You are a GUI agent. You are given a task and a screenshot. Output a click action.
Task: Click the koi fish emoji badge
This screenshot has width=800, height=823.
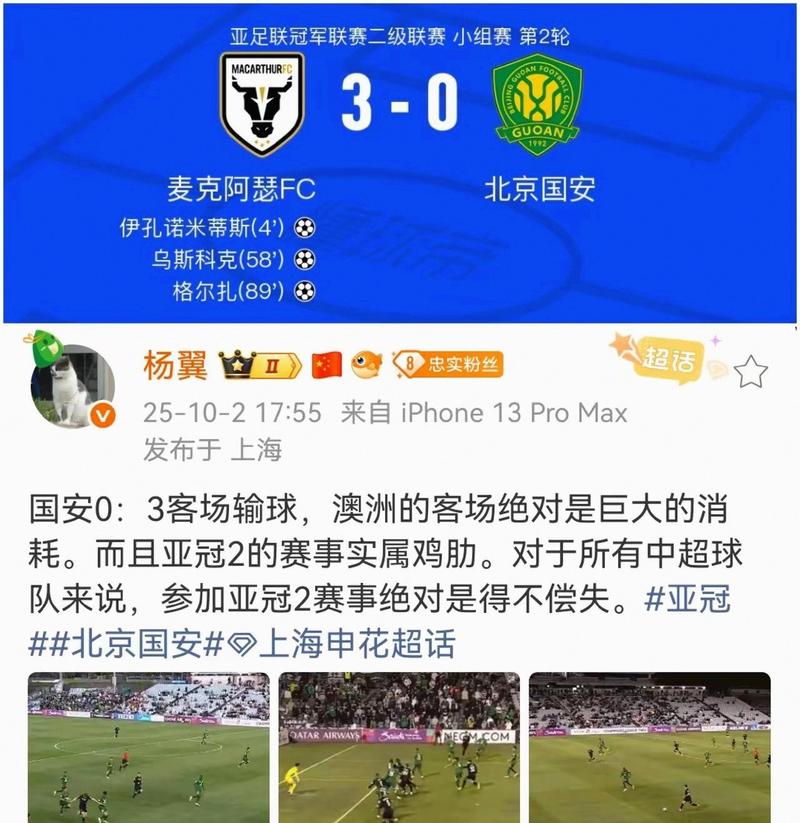[367, 366]
